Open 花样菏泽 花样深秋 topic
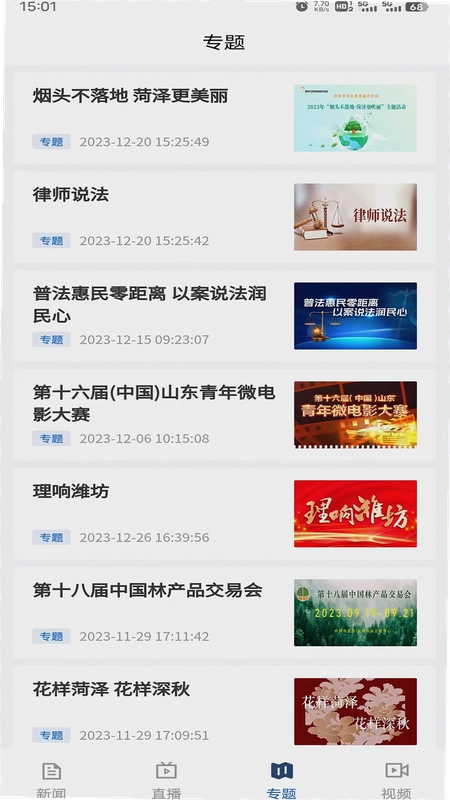This screenshot has height=800, width=450. tap(224, 709)
